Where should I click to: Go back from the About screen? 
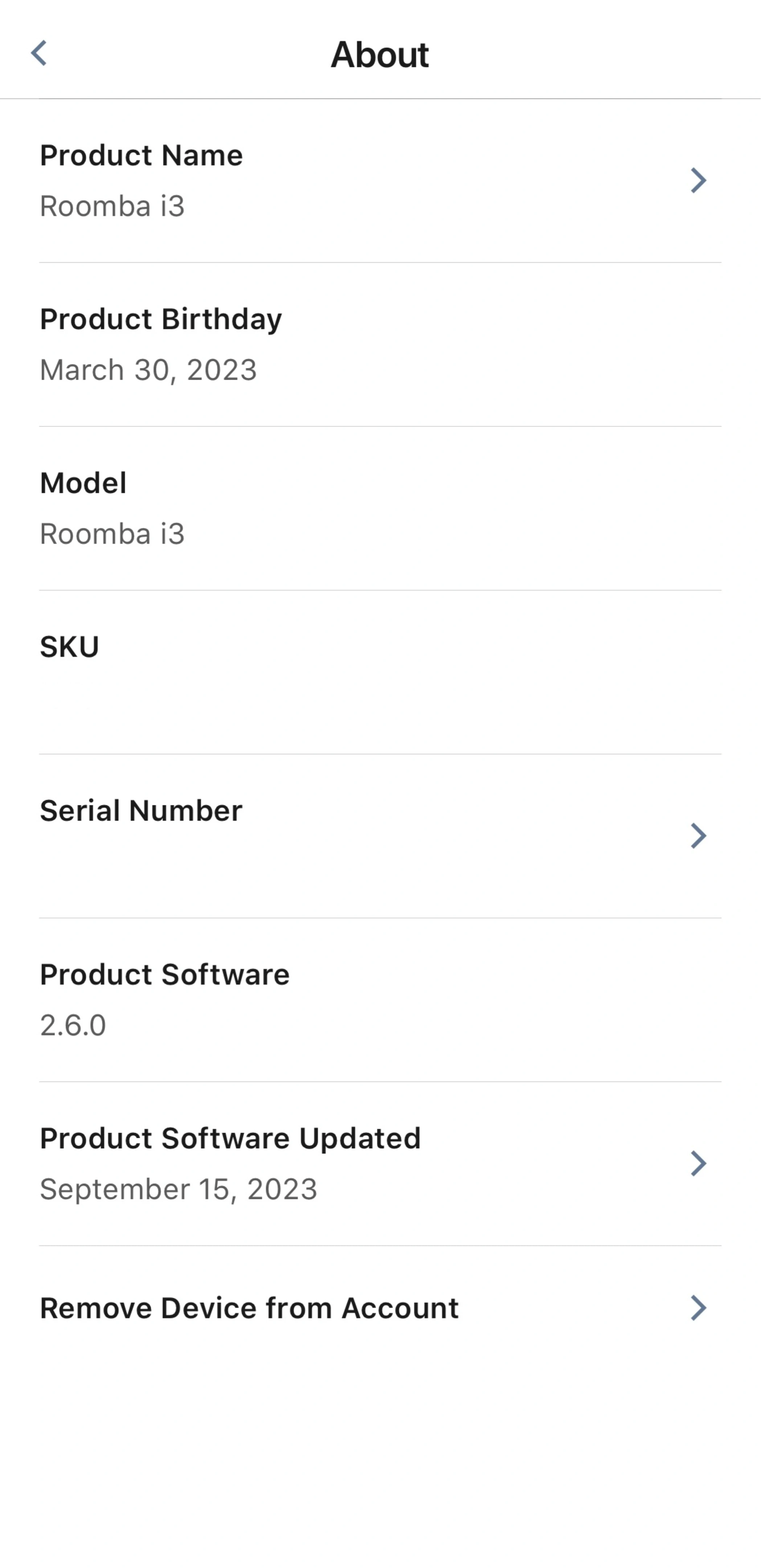(39, 54)
